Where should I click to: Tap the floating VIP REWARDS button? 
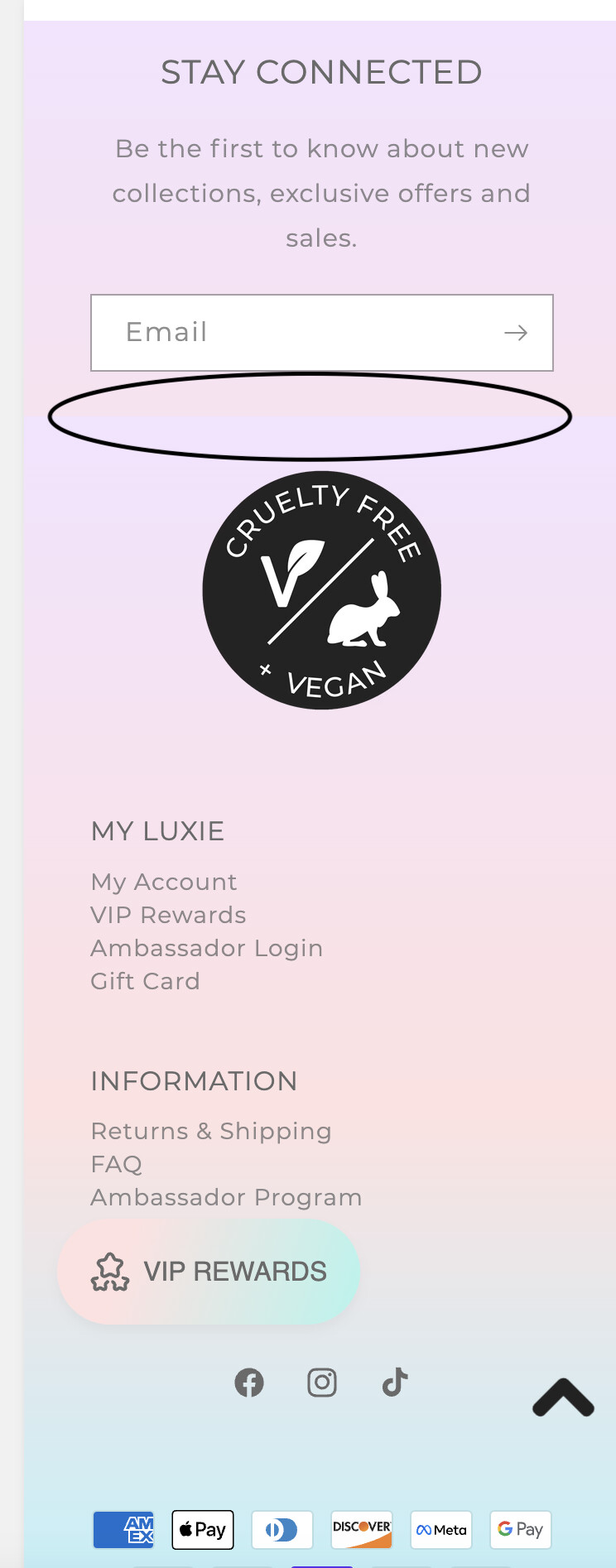pos(209,1271)
